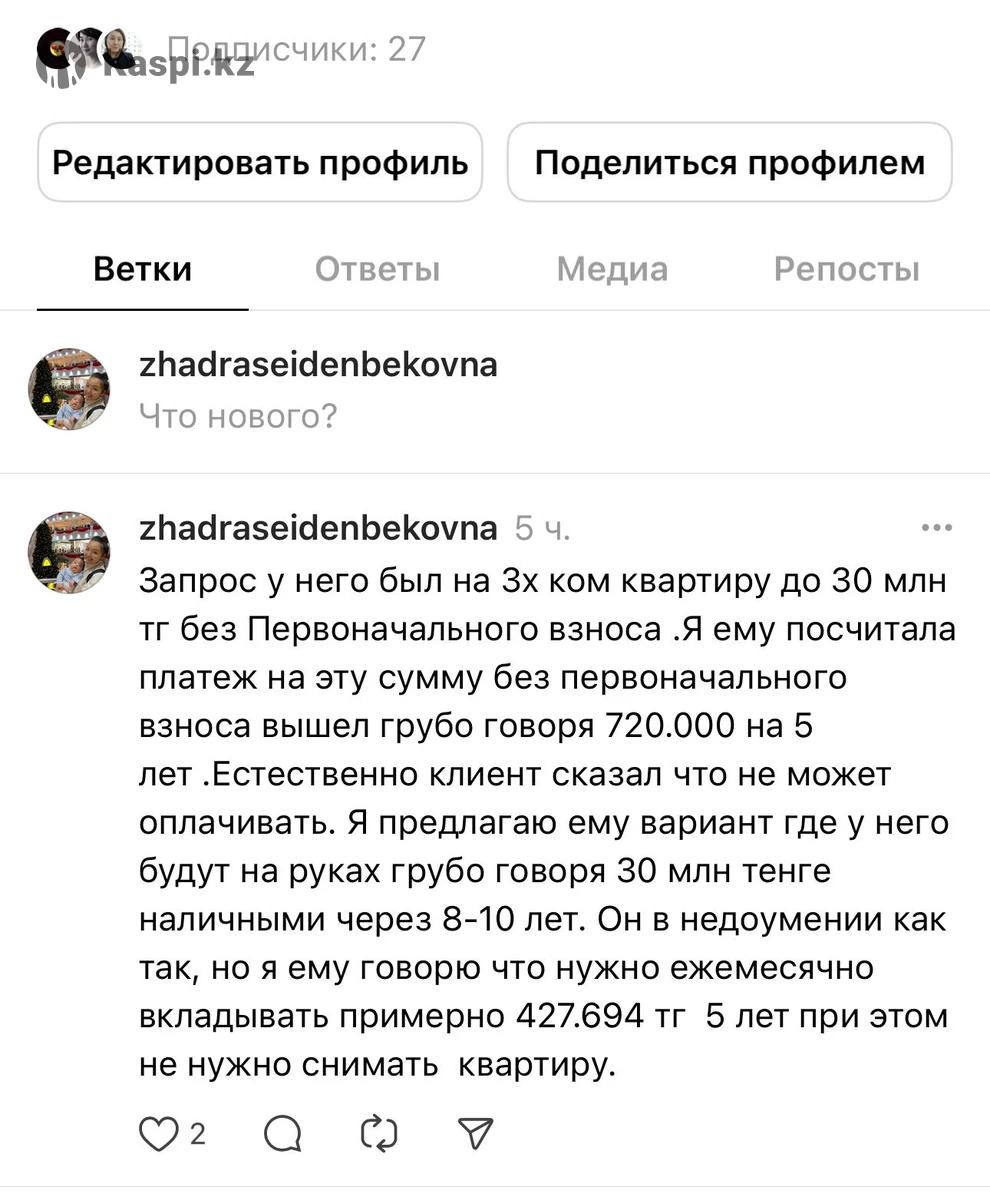Open the post's three-dot overflow menu
The height and width of the screenshot is (1200, 990).
936,528
